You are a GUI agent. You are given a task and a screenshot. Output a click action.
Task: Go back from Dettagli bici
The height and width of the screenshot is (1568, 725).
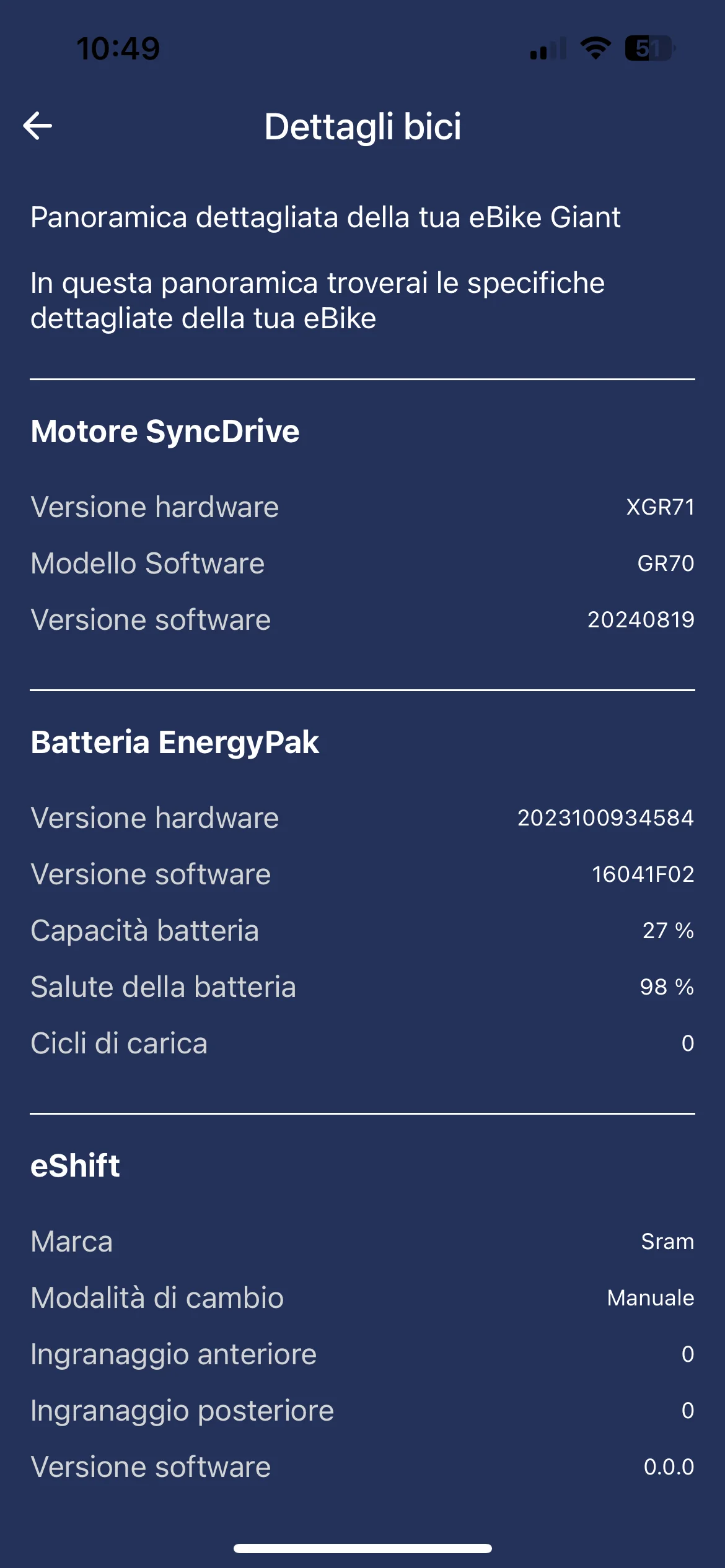click(x=37, y=126)
